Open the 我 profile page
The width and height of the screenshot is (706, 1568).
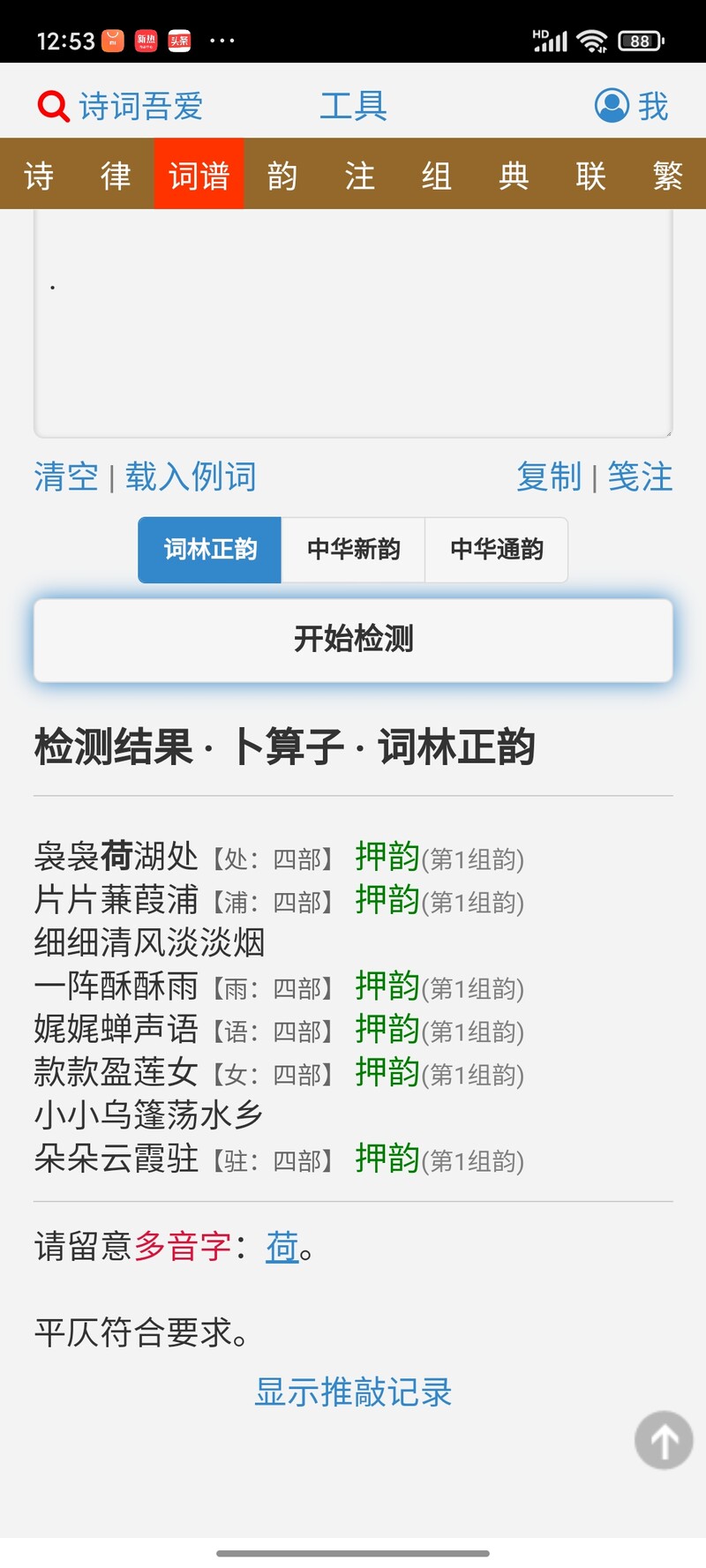pos(632,106)
